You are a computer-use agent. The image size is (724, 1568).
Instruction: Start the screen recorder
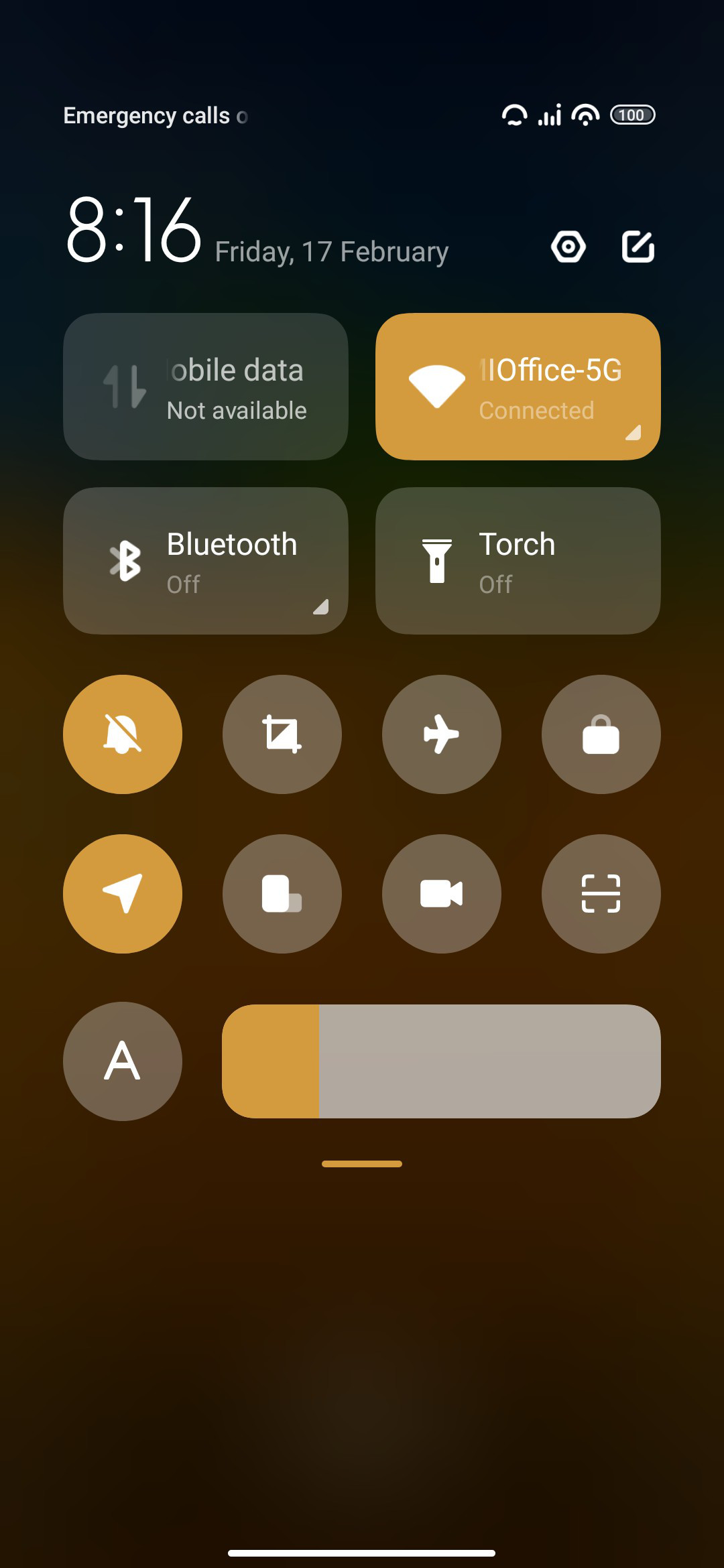[x=442, y=894]
